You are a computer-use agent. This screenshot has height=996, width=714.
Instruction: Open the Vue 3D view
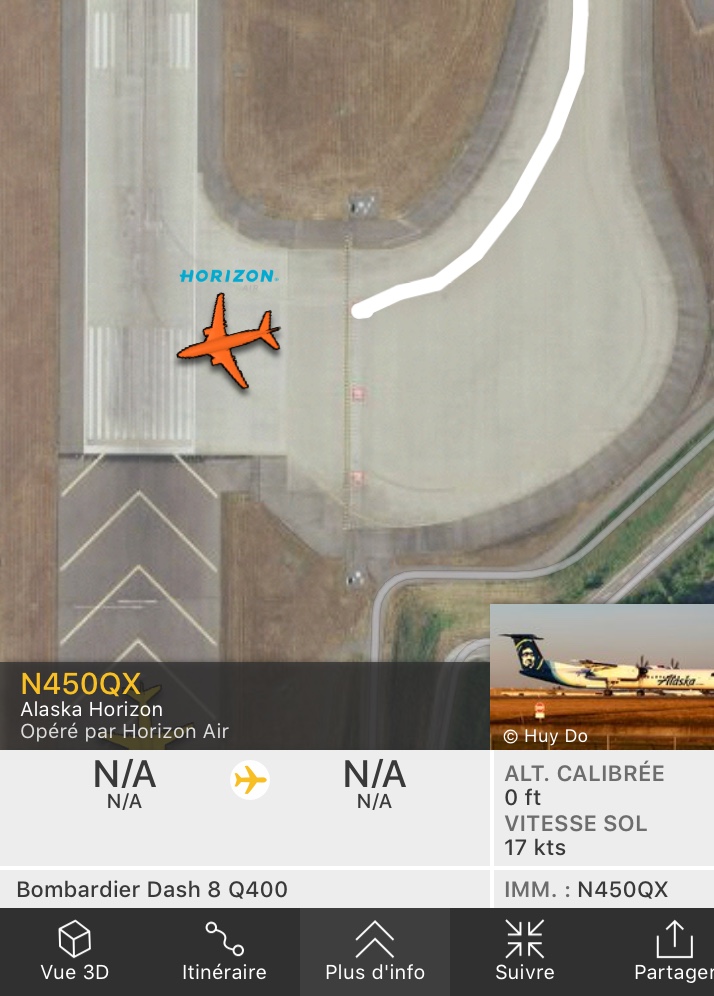coord(74,951)
